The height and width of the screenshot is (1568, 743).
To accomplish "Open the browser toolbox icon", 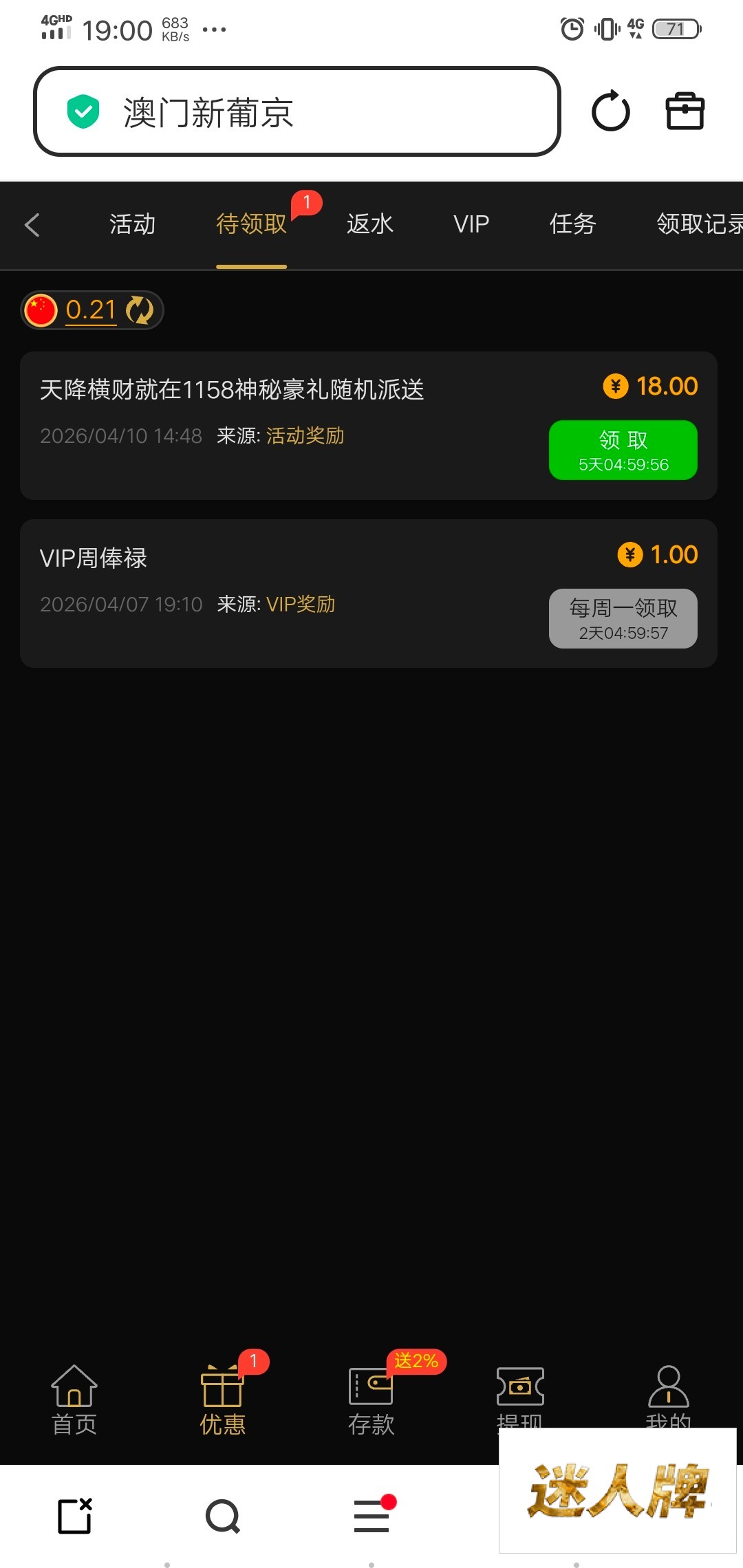I will pyautogui.click(x=685, y=111).
